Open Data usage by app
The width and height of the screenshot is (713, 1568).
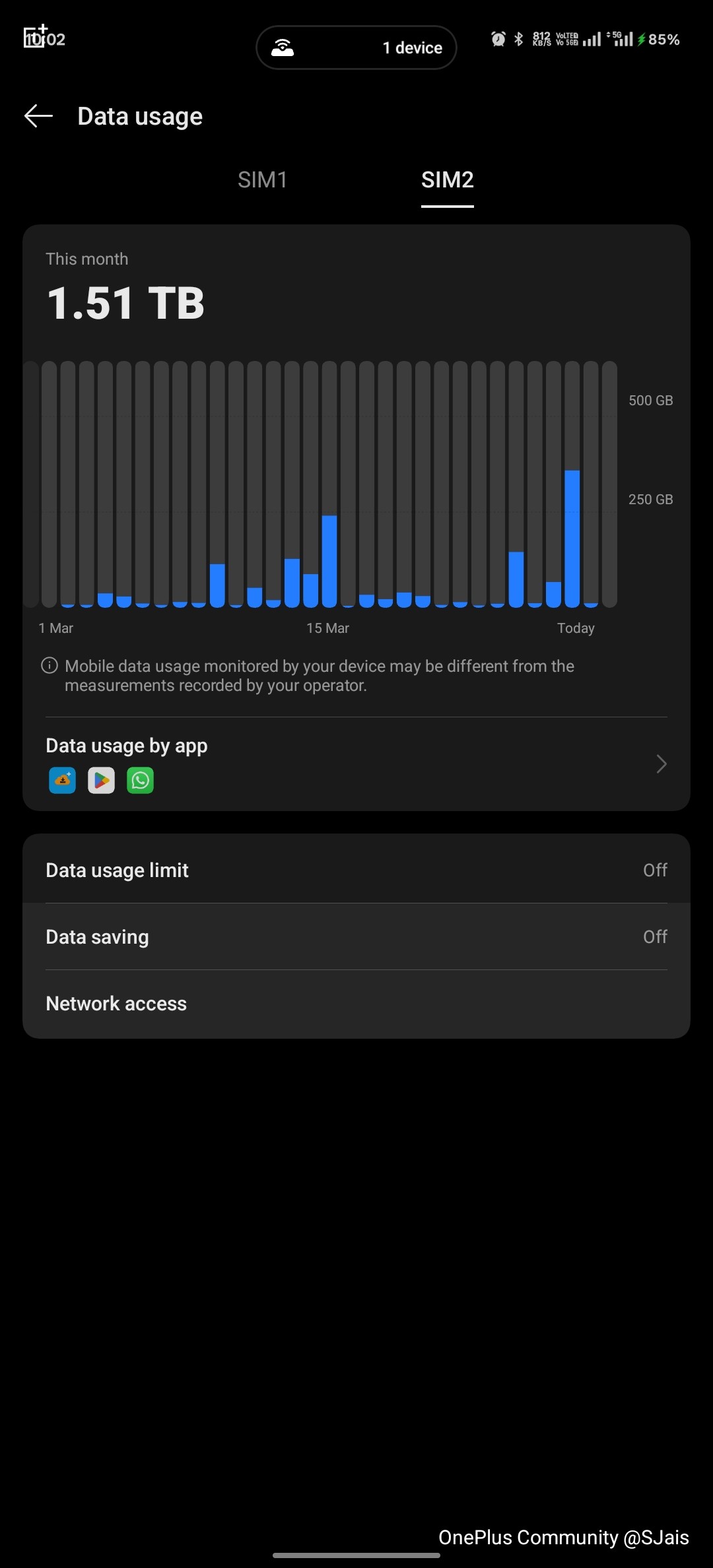pos(356,763)
